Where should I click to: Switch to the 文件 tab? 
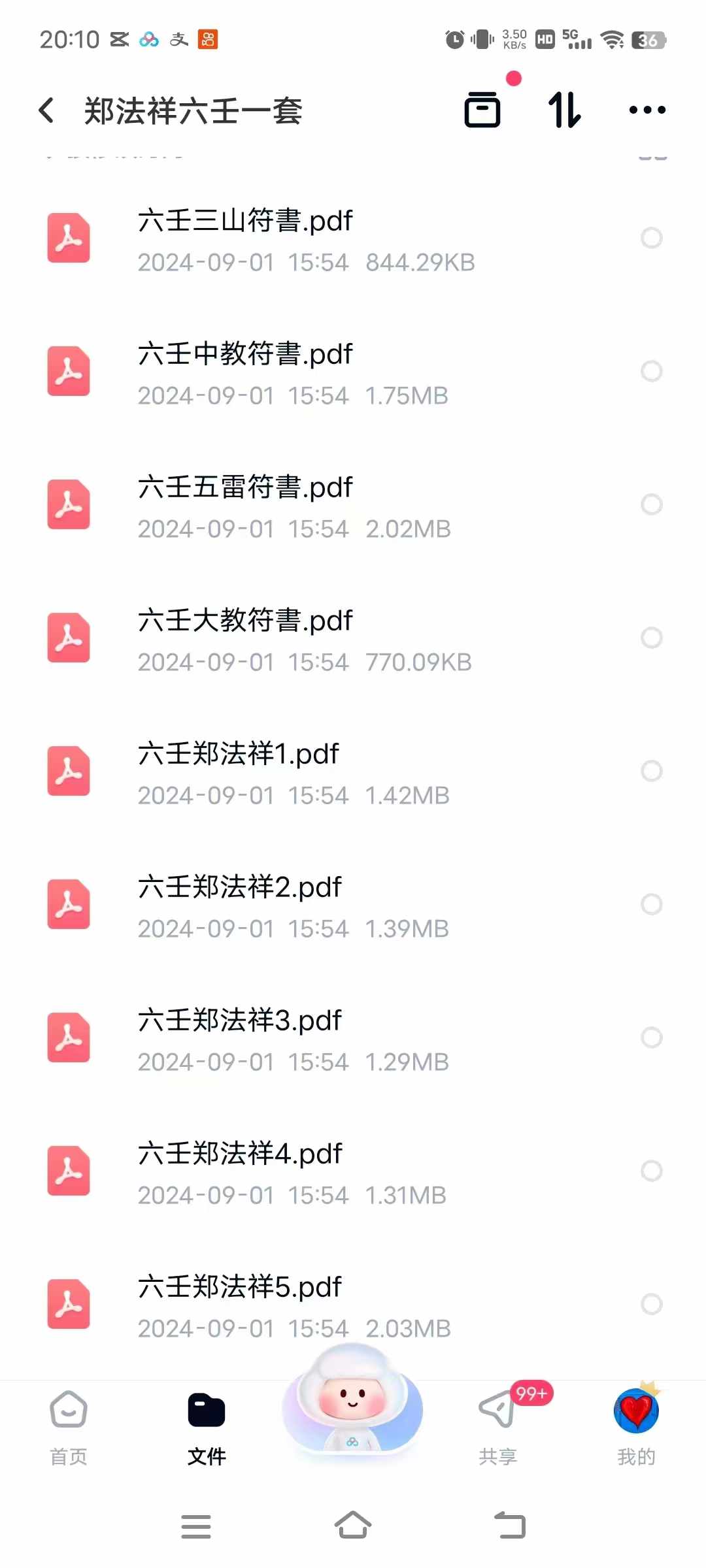click(207, 1428)
